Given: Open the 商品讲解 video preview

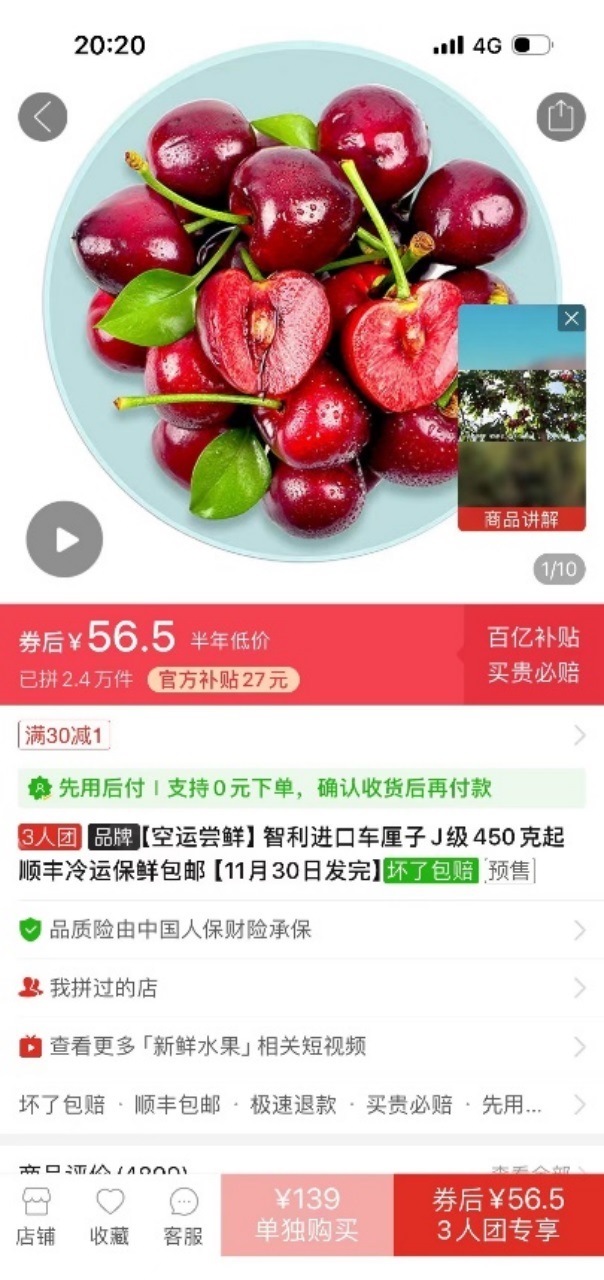Looking at the screenshot, I should coord(522,418).
